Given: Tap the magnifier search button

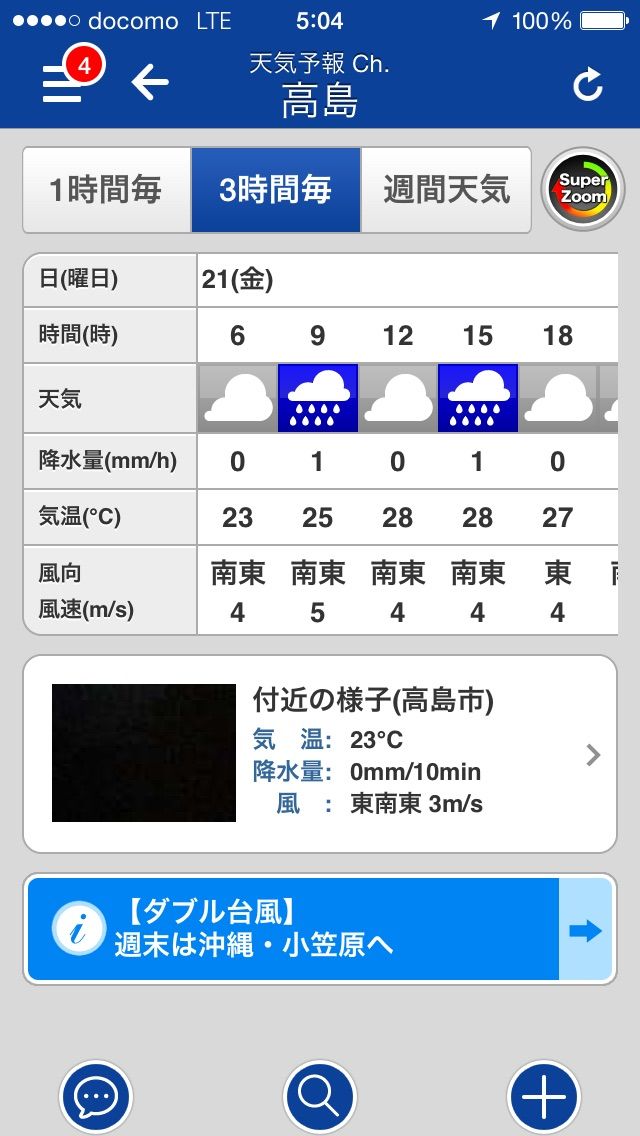Looking at the screenshot, I should point(320,1098).
